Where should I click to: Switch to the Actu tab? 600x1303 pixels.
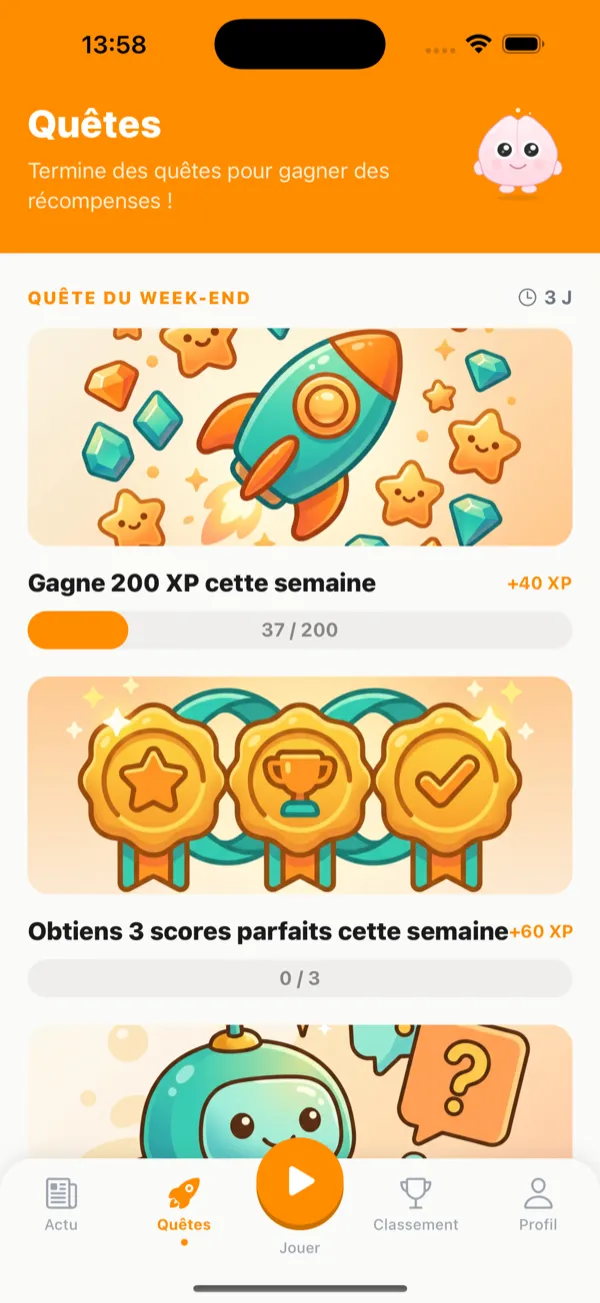[x=61, y=1203]
